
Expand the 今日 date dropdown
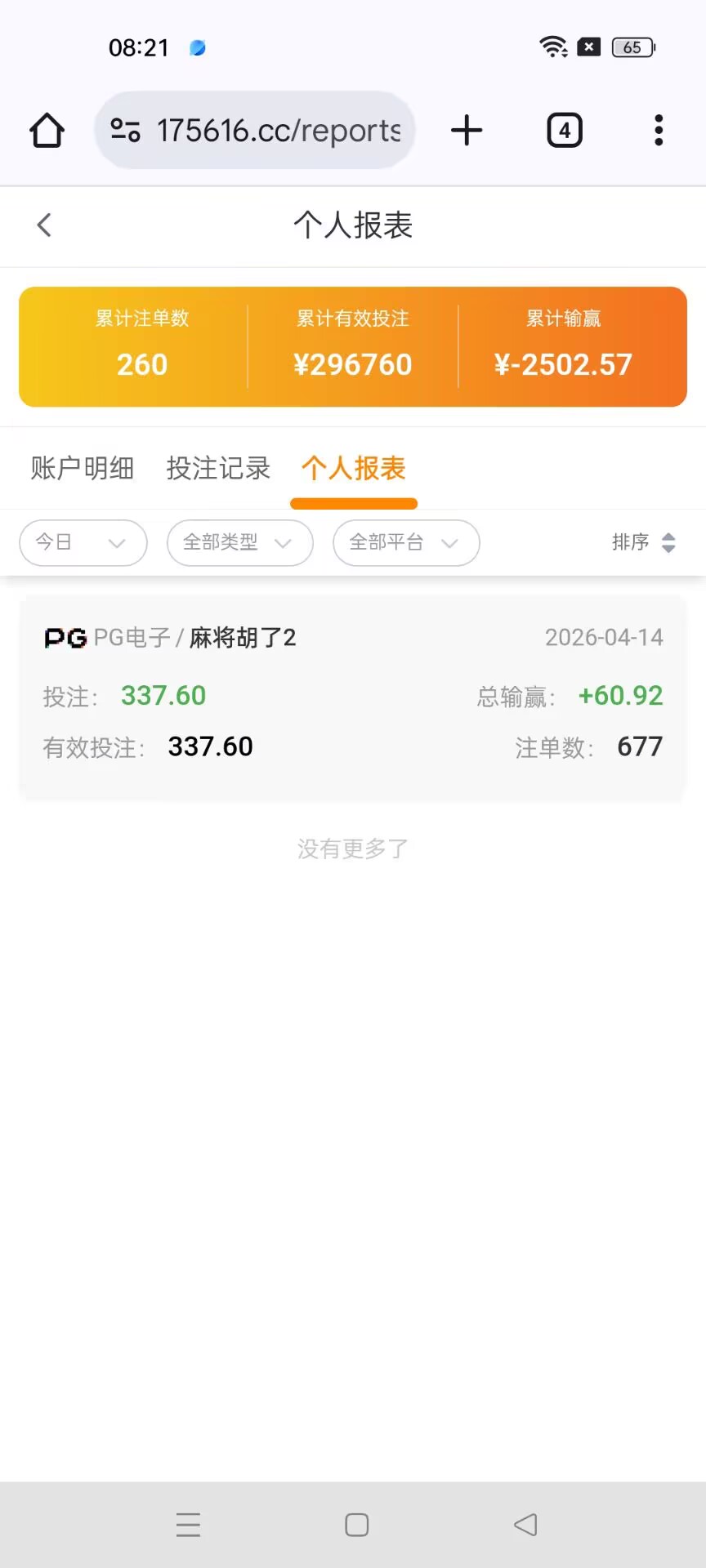coord(83,543)
